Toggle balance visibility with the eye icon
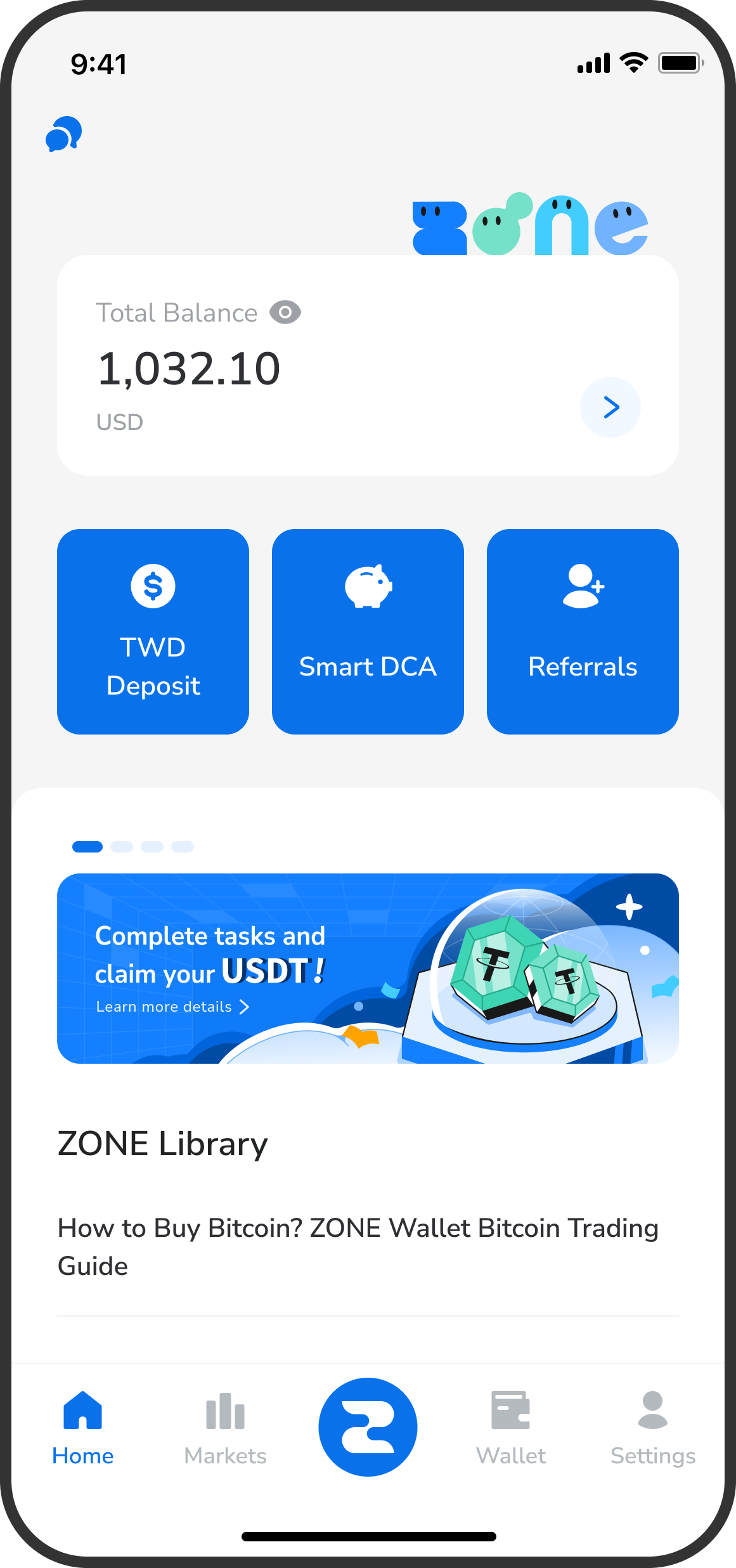The height and width of the screenshot is (1568, 736). coord(286,312)
